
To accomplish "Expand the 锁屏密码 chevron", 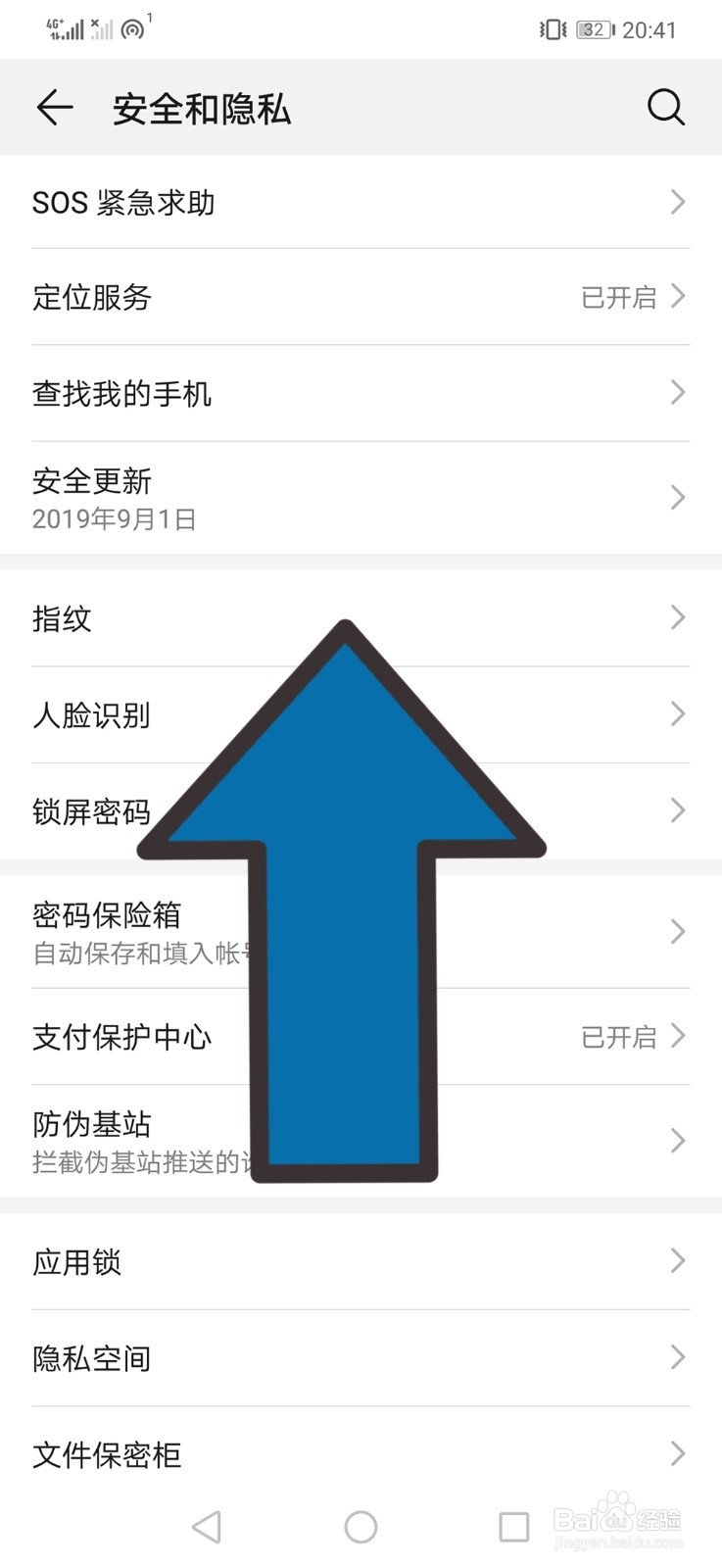I will [676, 809].
